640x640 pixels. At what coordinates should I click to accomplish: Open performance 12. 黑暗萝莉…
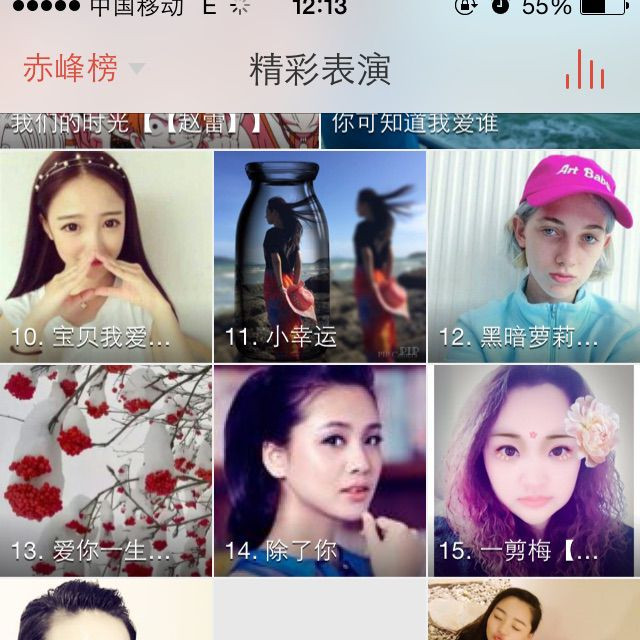(x=534, y=256)
